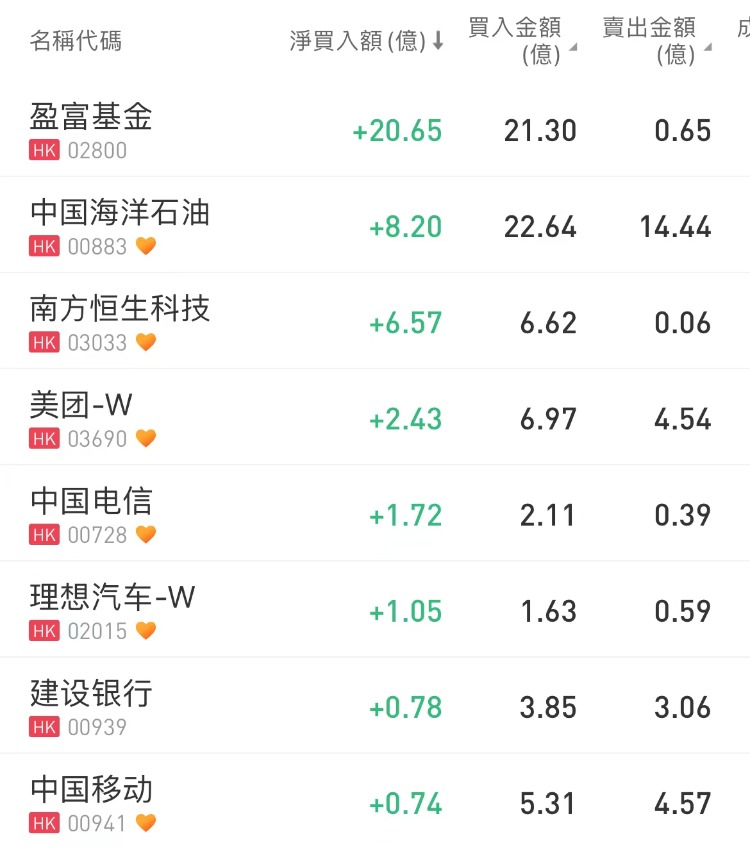Viewport: 750px width, 848px height.
Task: Sort list by 買入金額
Action: (522, 41)
